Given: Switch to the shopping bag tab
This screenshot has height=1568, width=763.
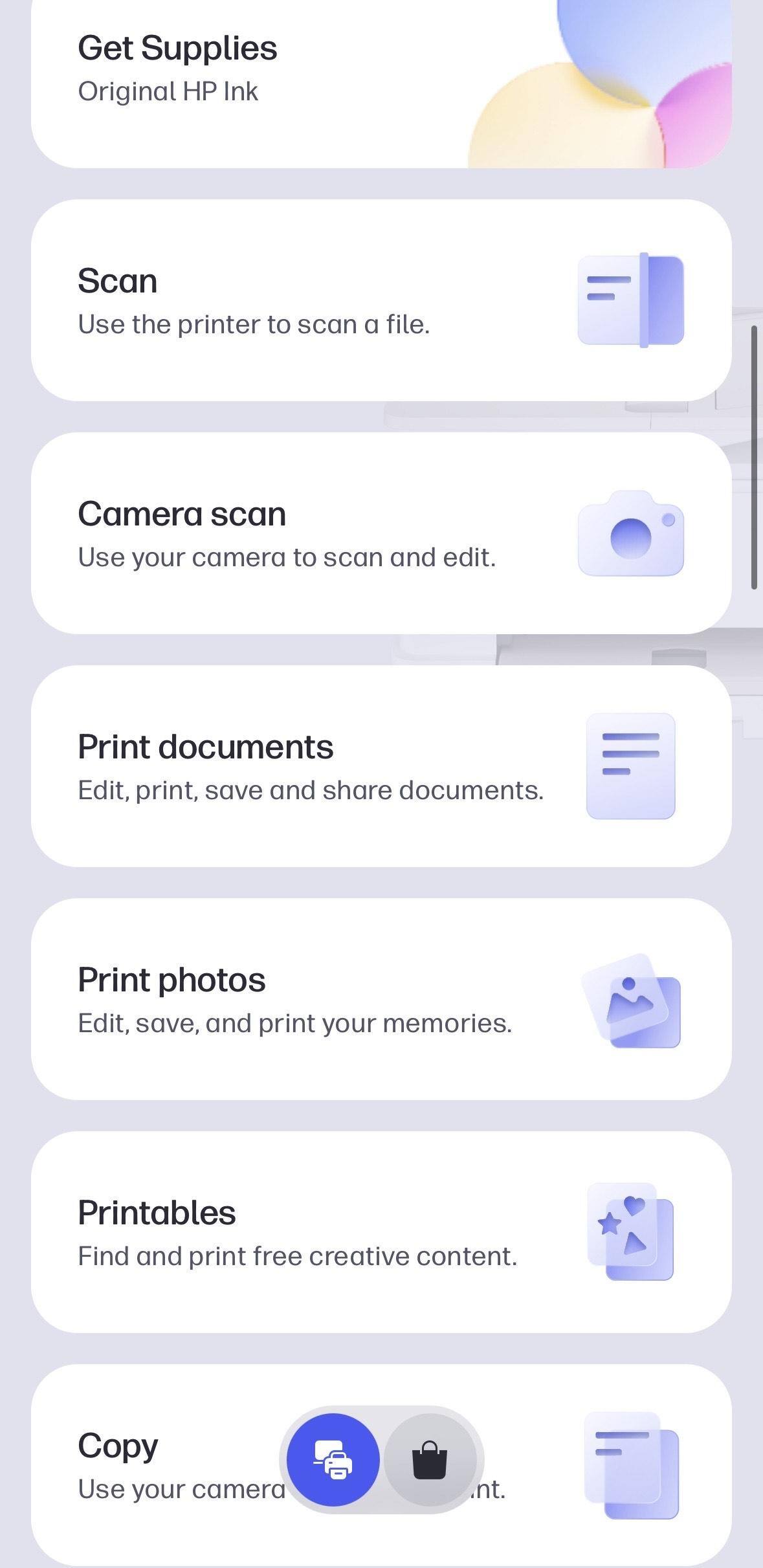Looking at the screenshot, I should [430, 1460].
